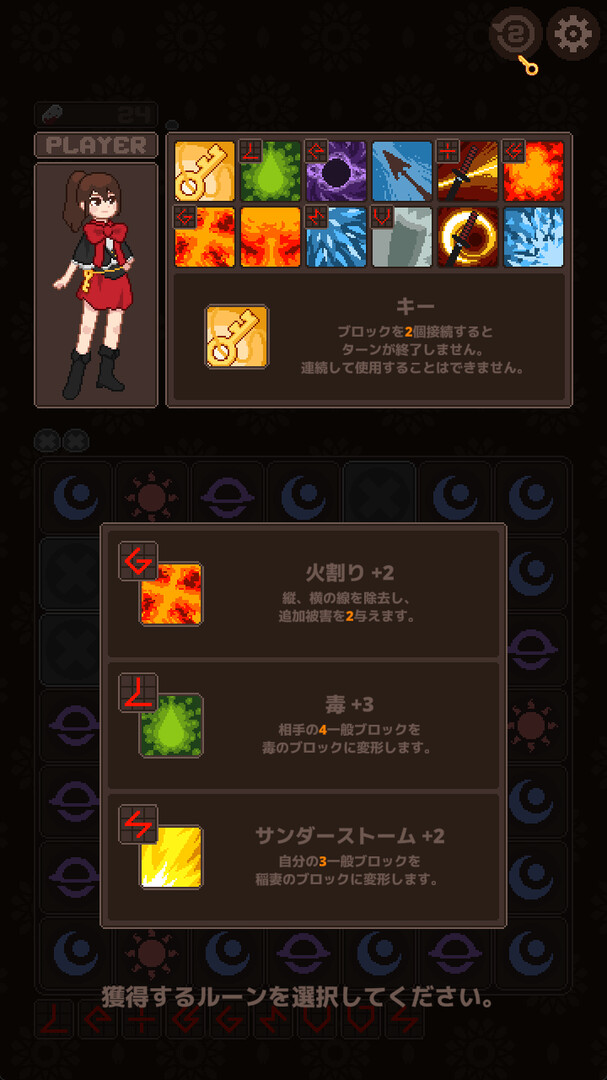
Task: Select the 火割り +2 rune
Action: click(x=303, y=594)
